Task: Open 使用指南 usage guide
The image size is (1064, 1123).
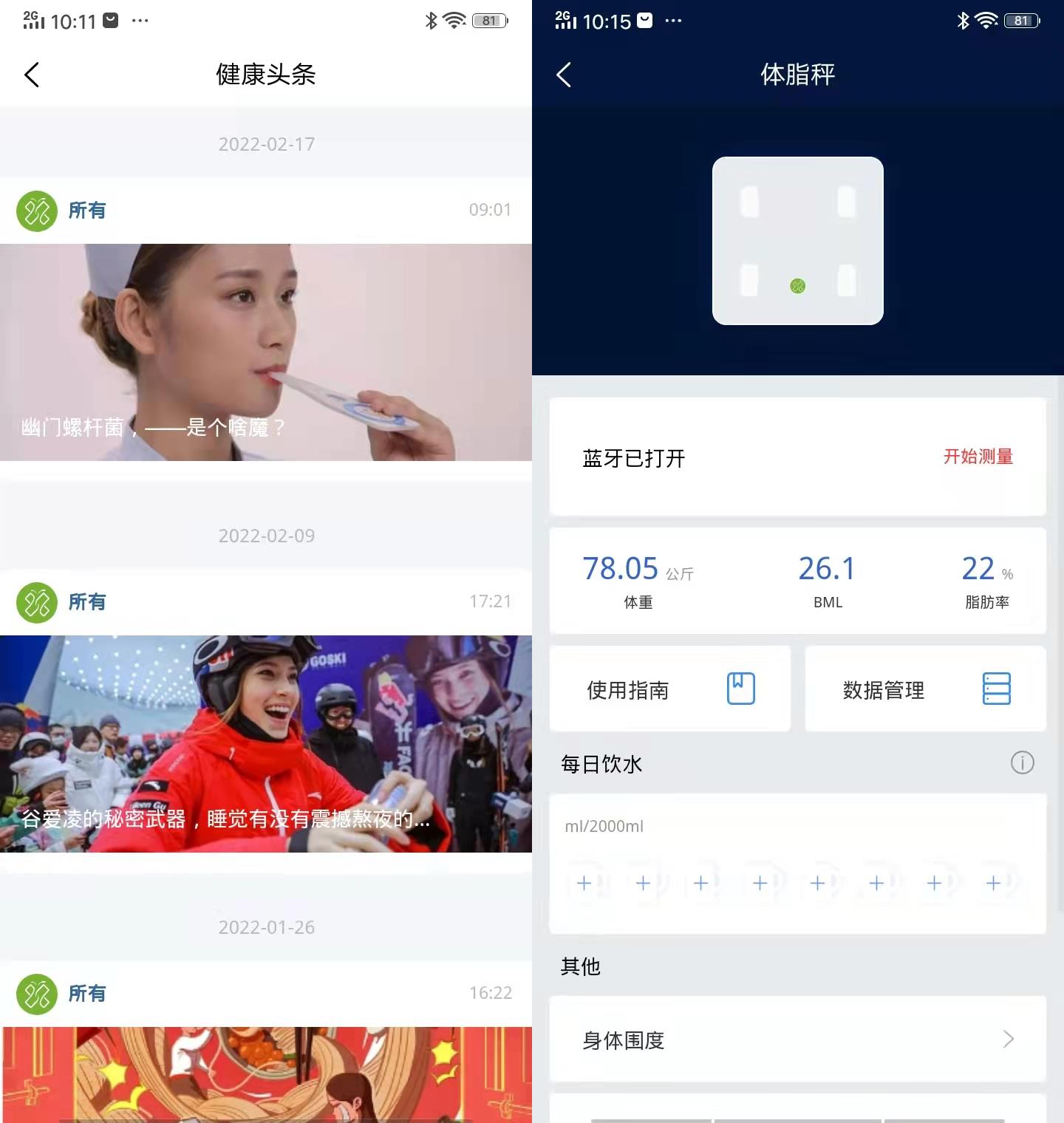Action: coord(669,689)
